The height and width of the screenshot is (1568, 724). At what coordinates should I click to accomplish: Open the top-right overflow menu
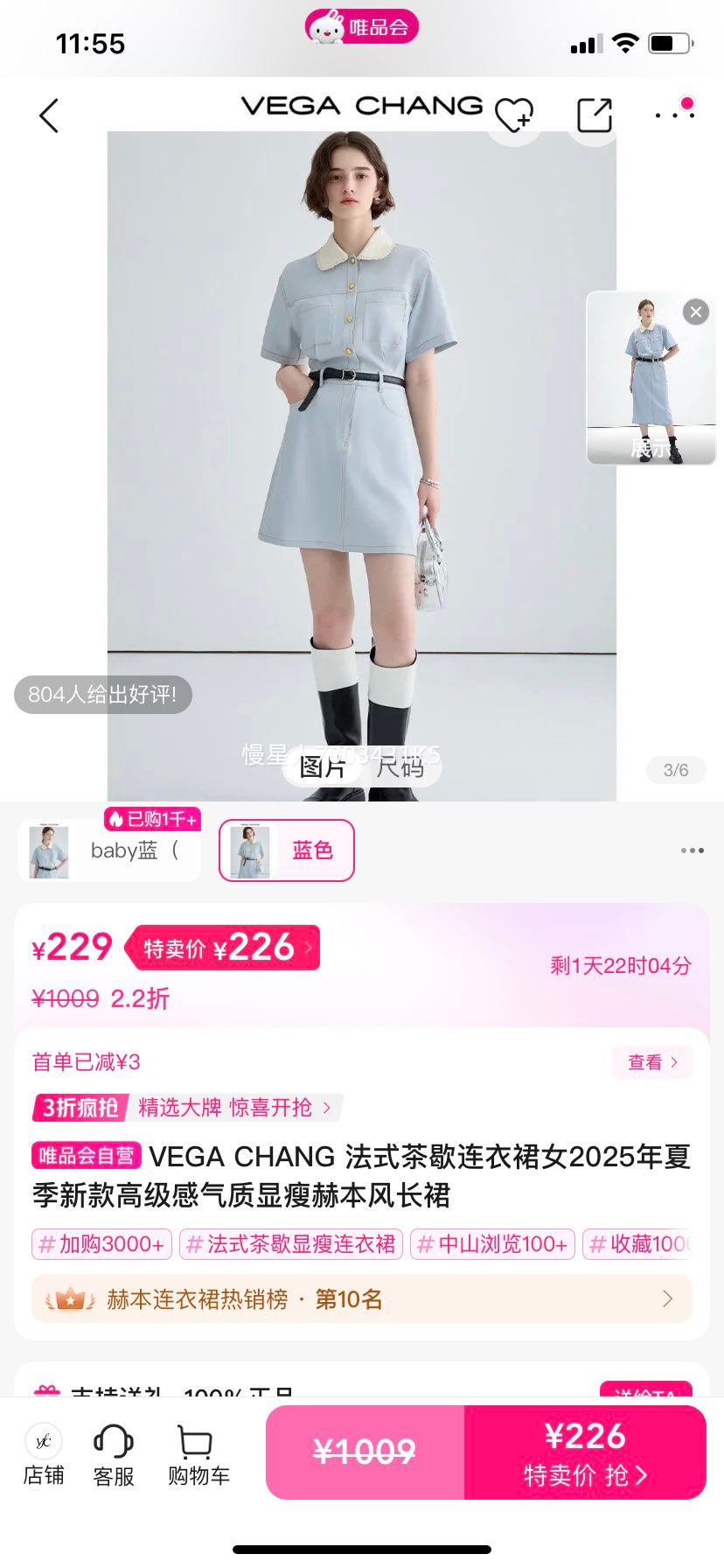click(674, 114)
